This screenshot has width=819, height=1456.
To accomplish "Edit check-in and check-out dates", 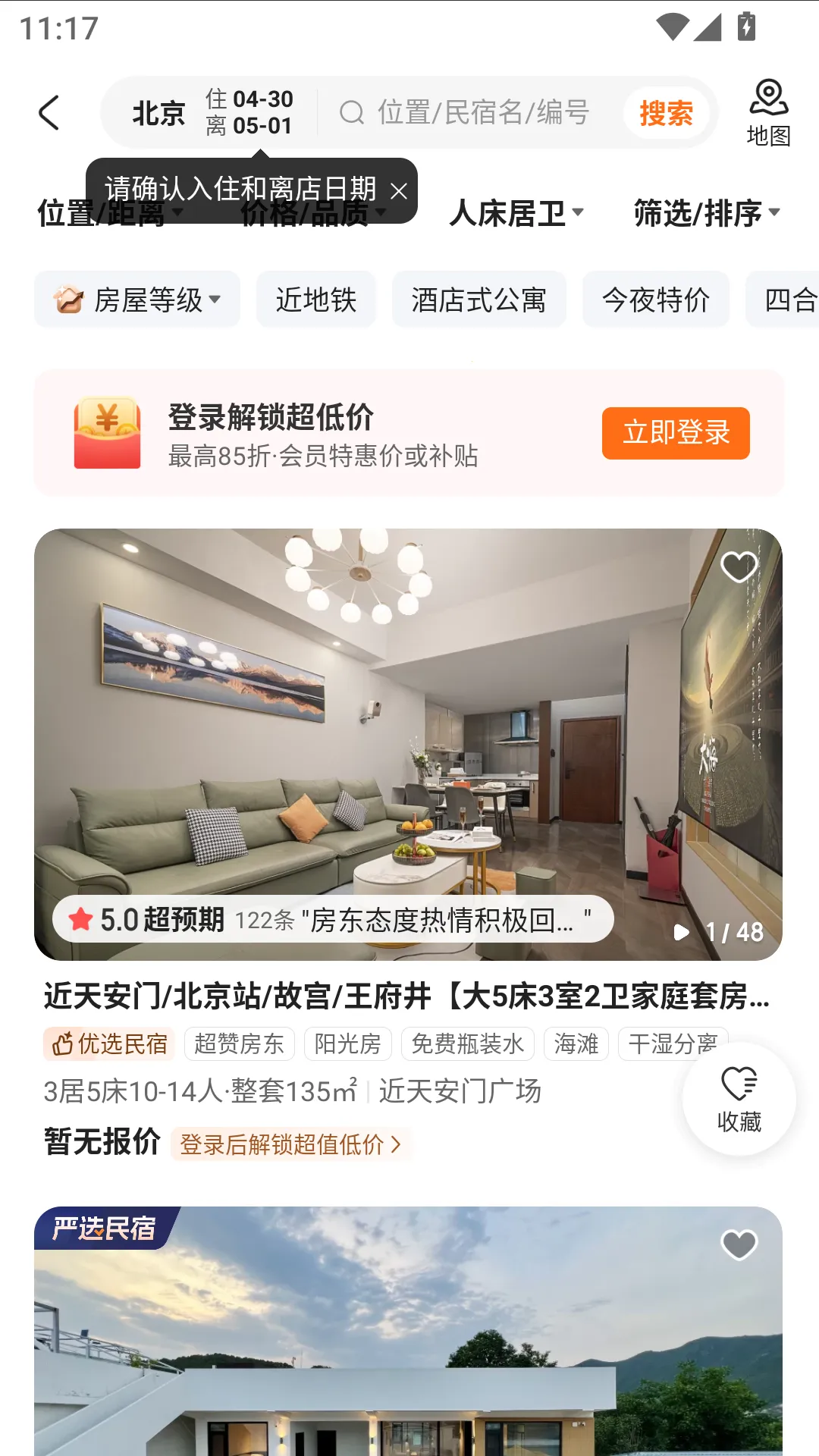I will [249, 112].
